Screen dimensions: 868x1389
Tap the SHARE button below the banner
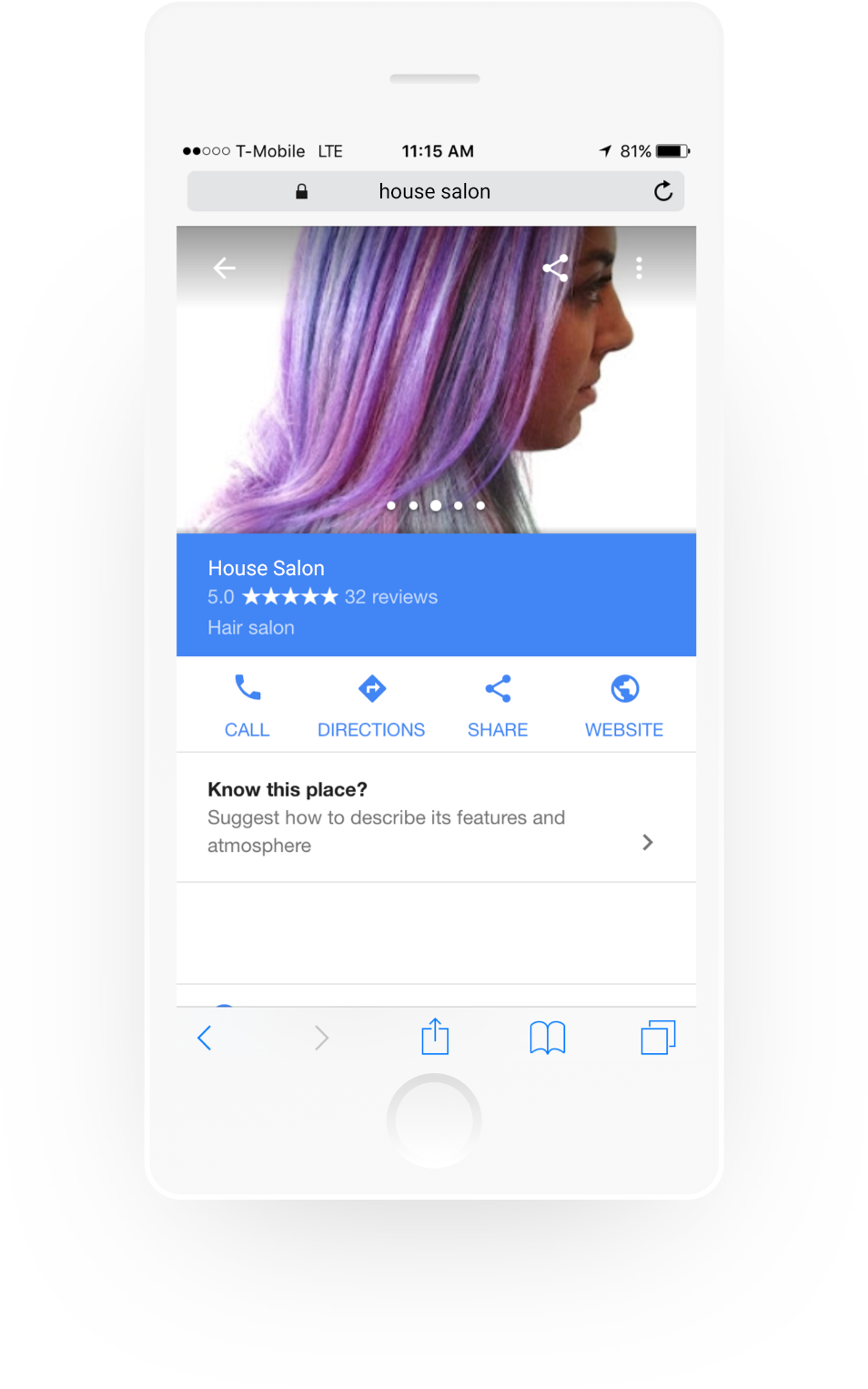pos(498,705)
